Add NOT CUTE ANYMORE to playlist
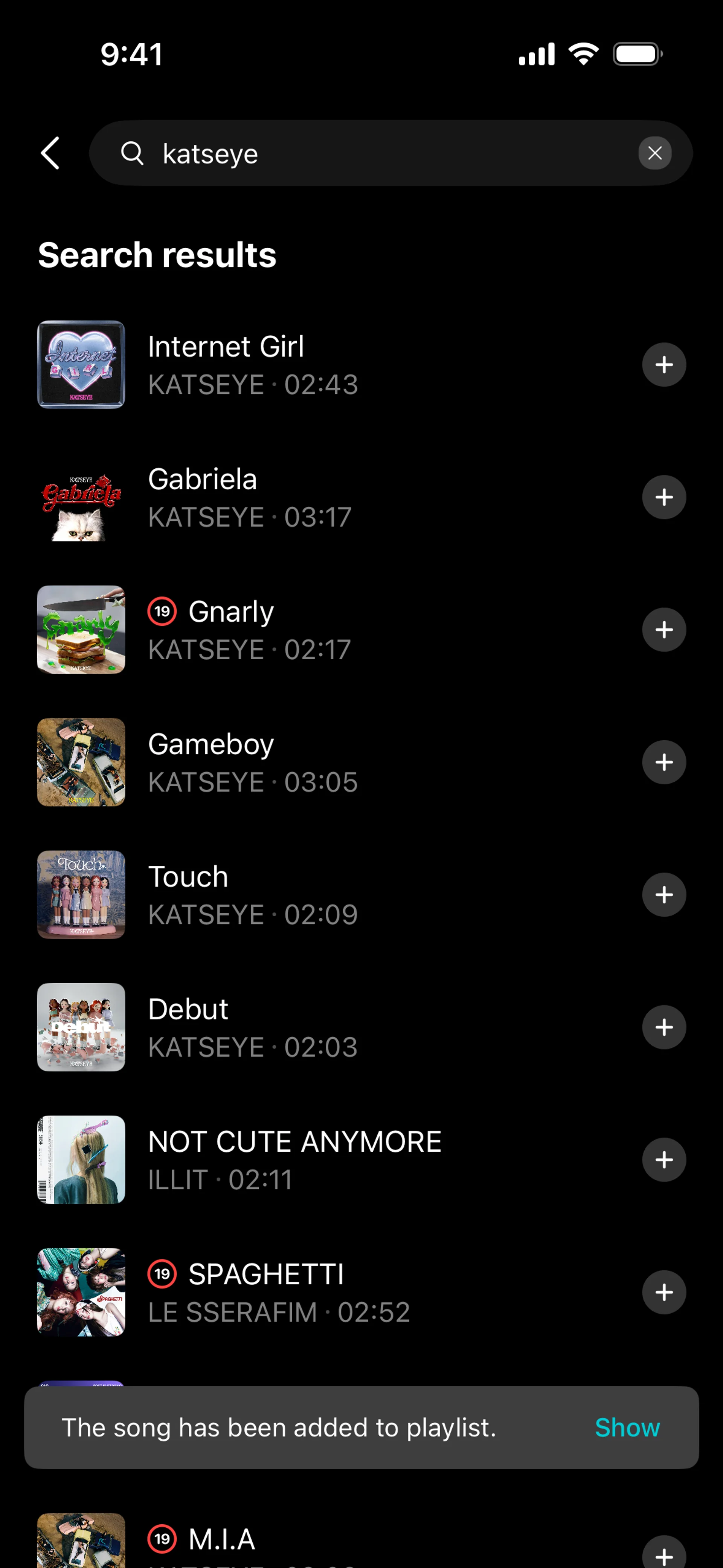The height and width of the screenshot is (1568, 723). [x=664, y=1160]
